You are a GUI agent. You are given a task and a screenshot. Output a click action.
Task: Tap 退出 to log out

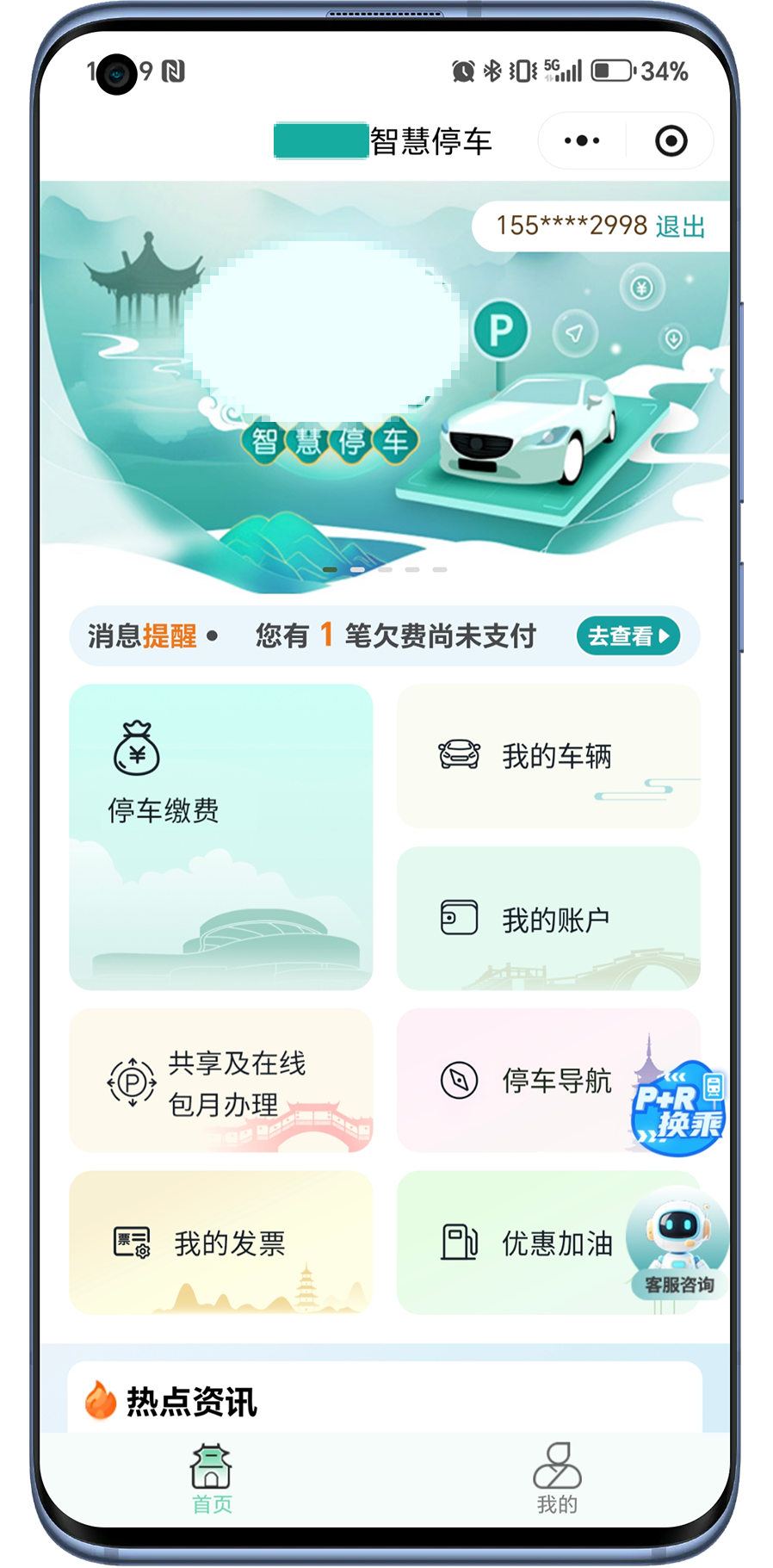680,226
